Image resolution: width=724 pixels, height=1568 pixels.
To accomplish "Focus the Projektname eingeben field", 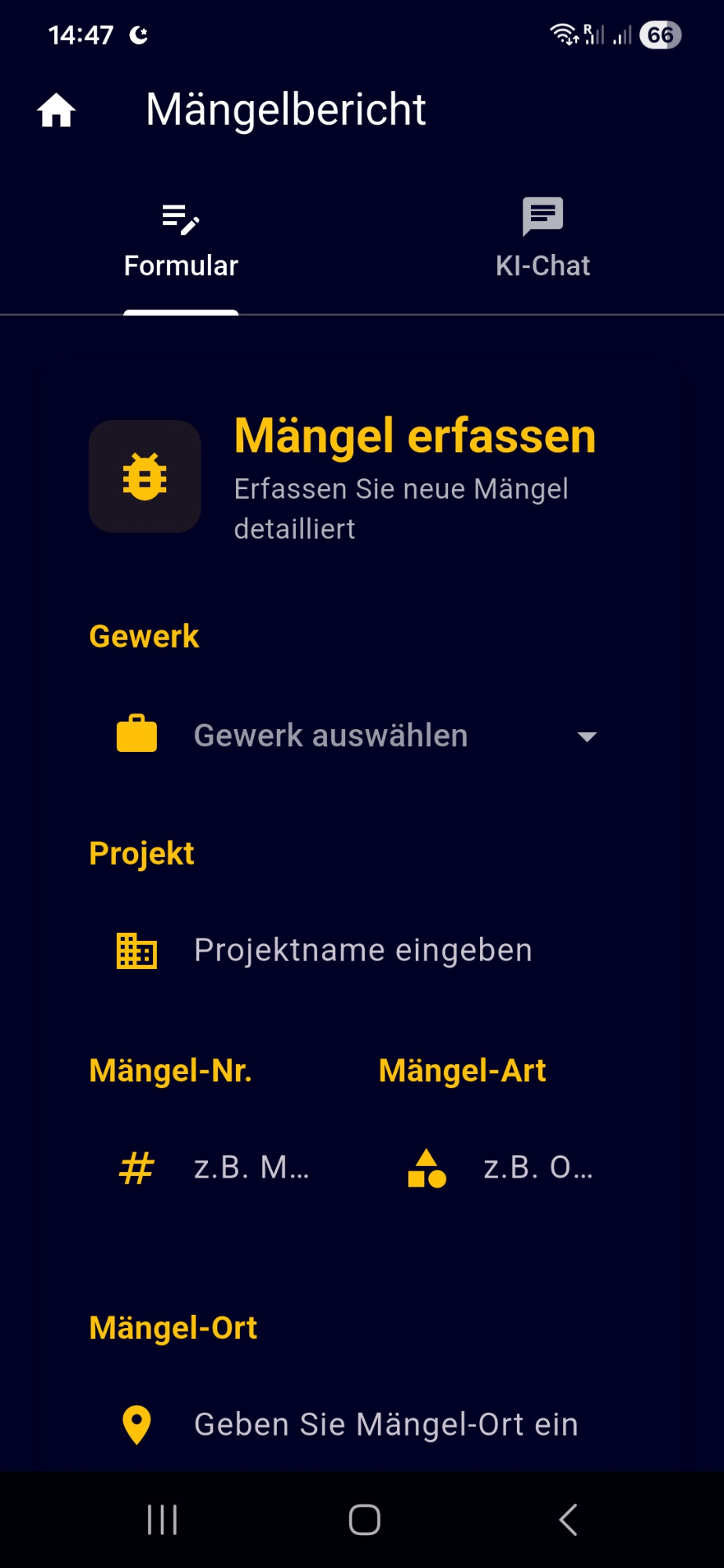I will (x=362, y=950).
